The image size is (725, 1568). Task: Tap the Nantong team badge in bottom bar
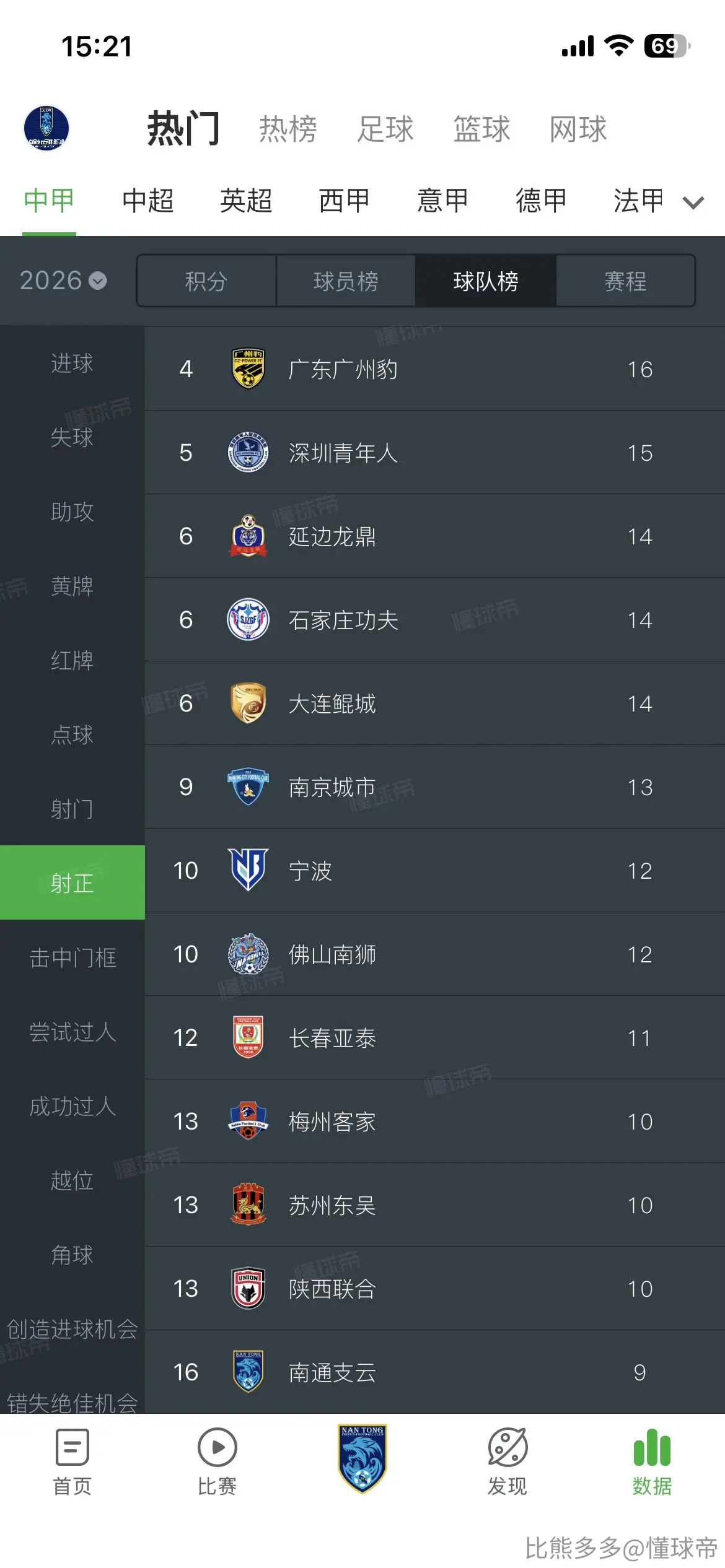coord(362,1458)
